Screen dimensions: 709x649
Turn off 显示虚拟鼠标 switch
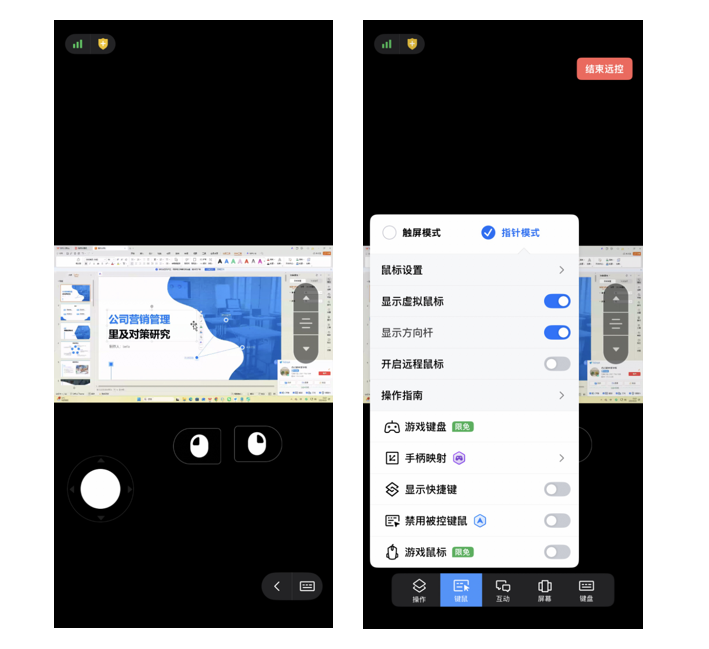[557, 301]
